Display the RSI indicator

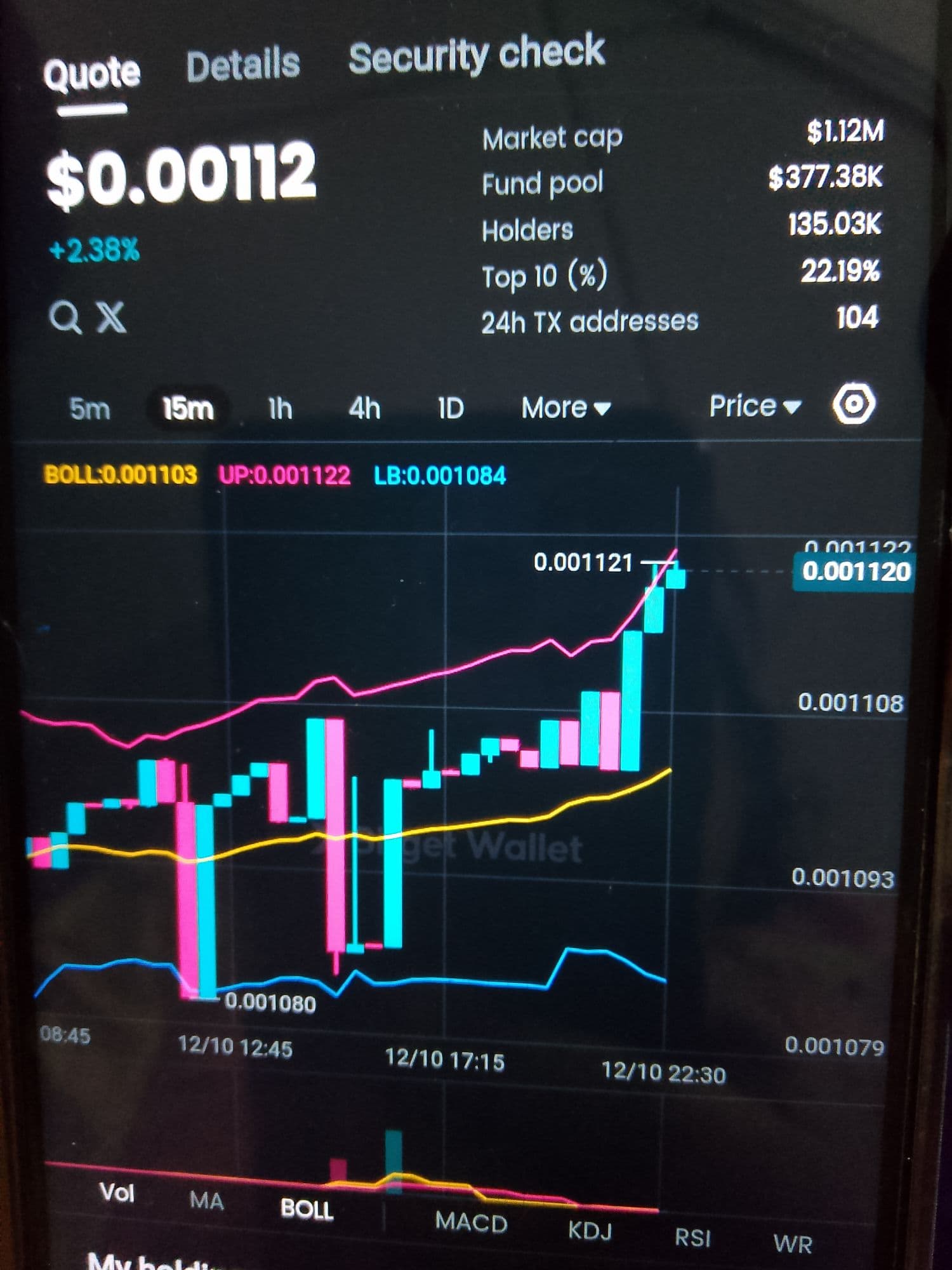(x=692, y=1238)
